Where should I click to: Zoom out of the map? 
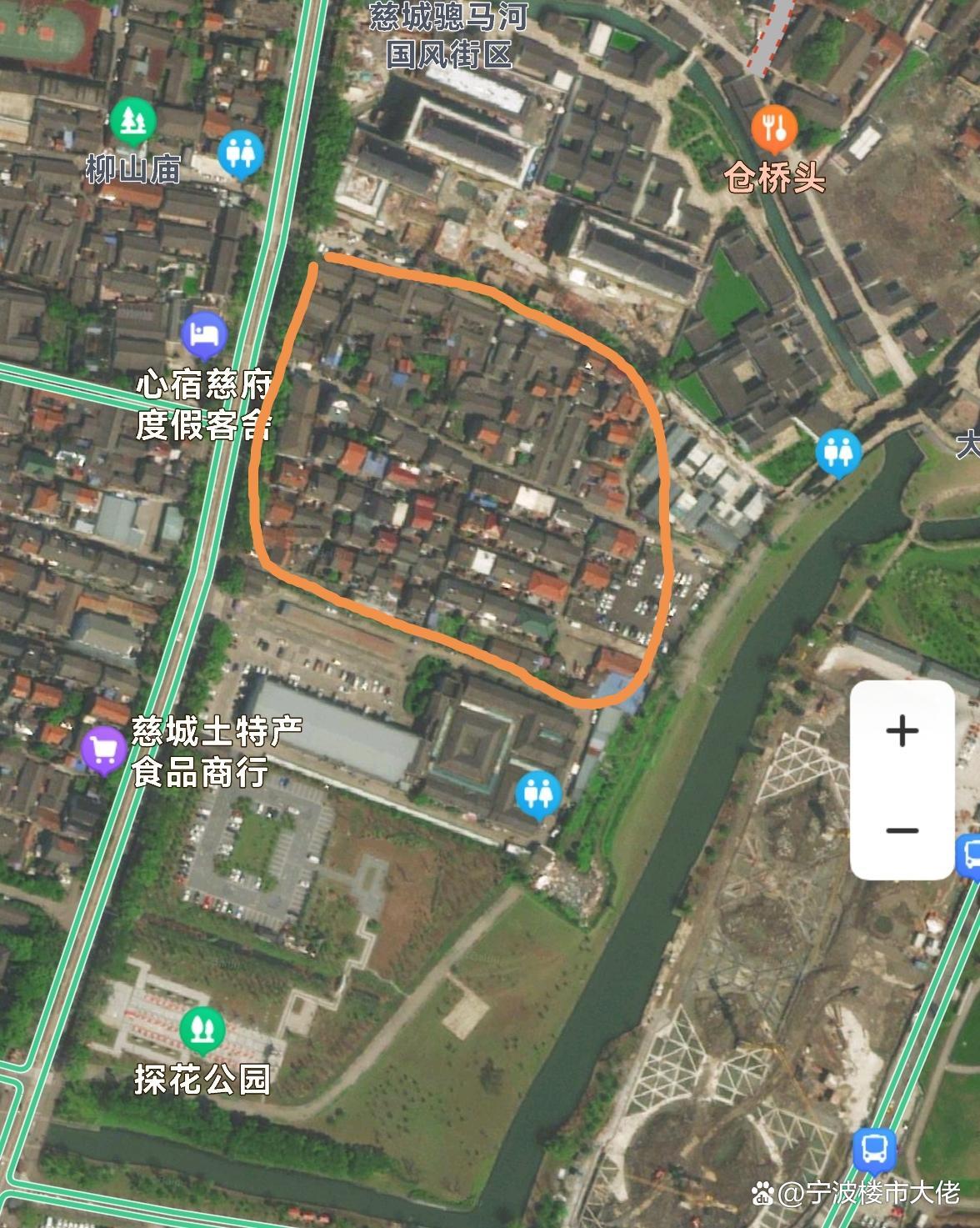[x=902, y=830]
